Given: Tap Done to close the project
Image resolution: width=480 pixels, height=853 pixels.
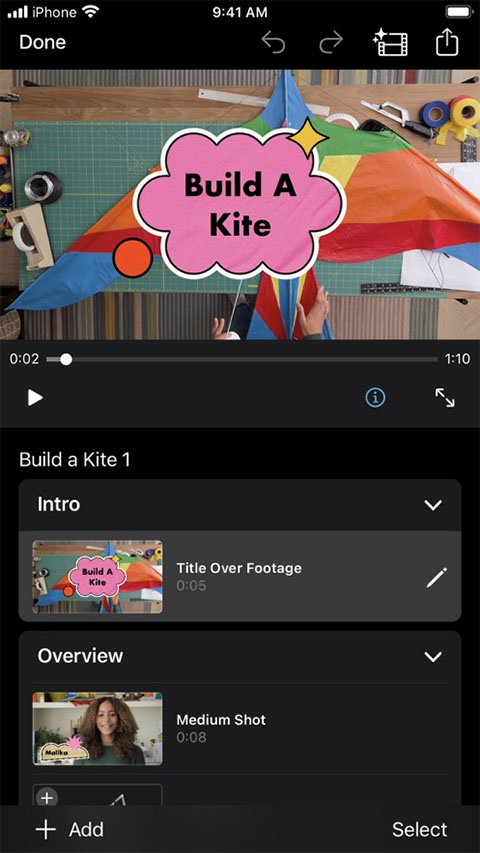Looking at the screenshot, I should [x=42, y=42].
